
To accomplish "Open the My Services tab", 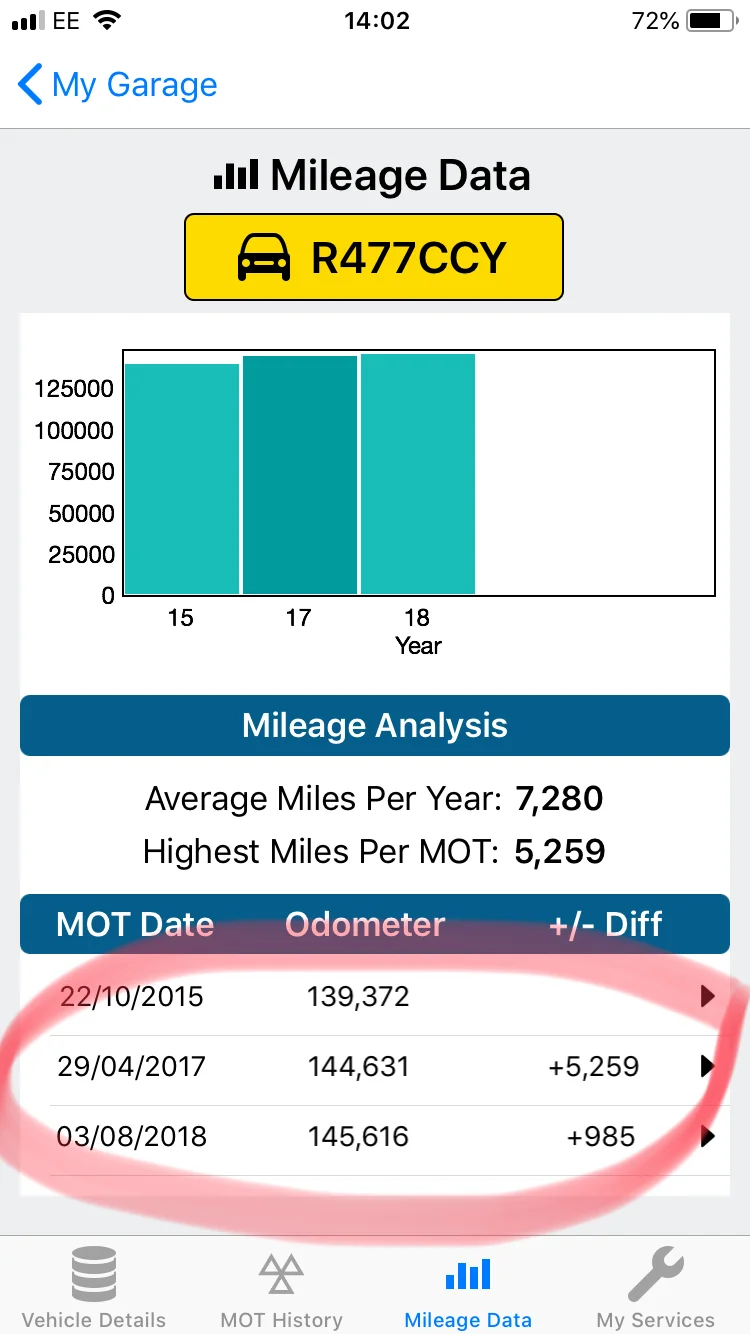I will [656, 1286].
